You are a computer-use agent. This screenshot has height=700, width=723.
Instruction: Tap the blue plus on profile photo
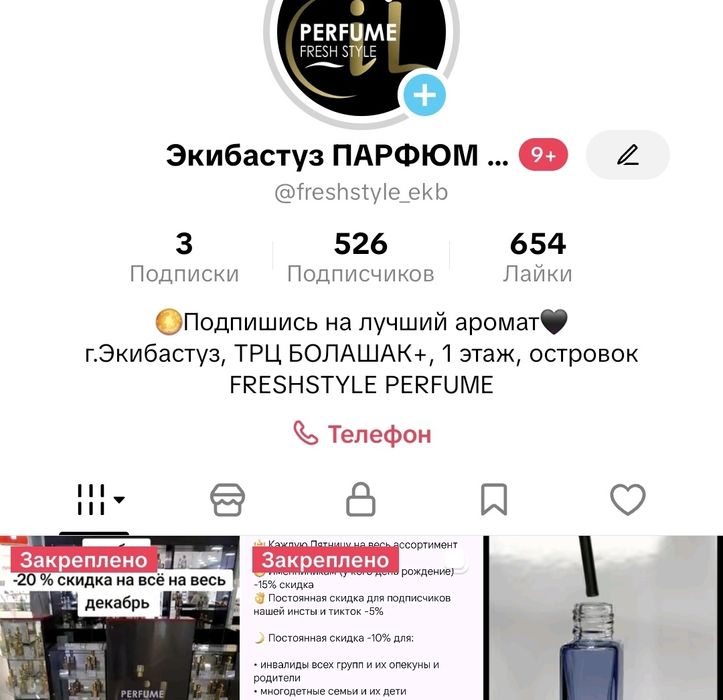click(x=425, y=96)
